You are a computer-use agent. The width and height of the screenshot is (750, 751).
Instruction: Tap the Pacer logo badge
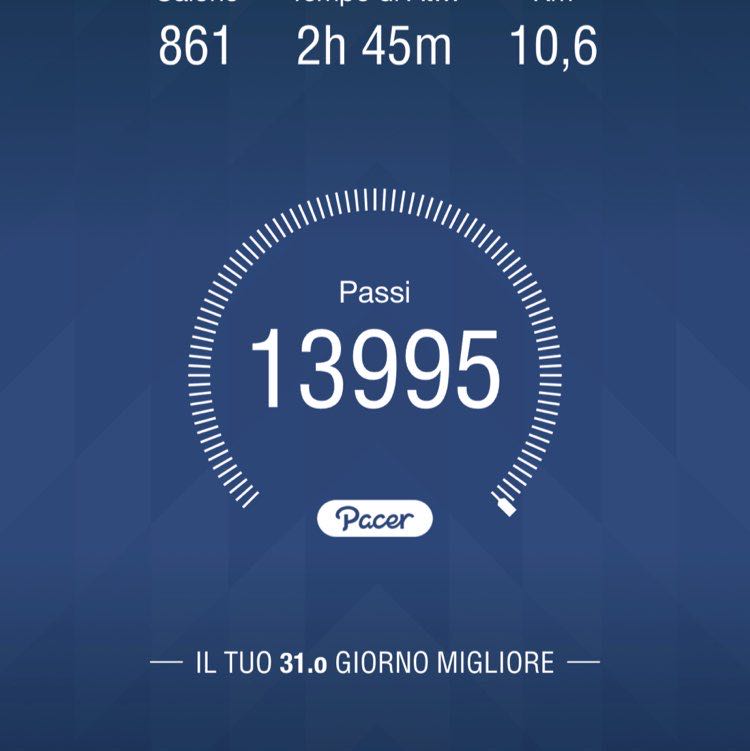point(375,516)
